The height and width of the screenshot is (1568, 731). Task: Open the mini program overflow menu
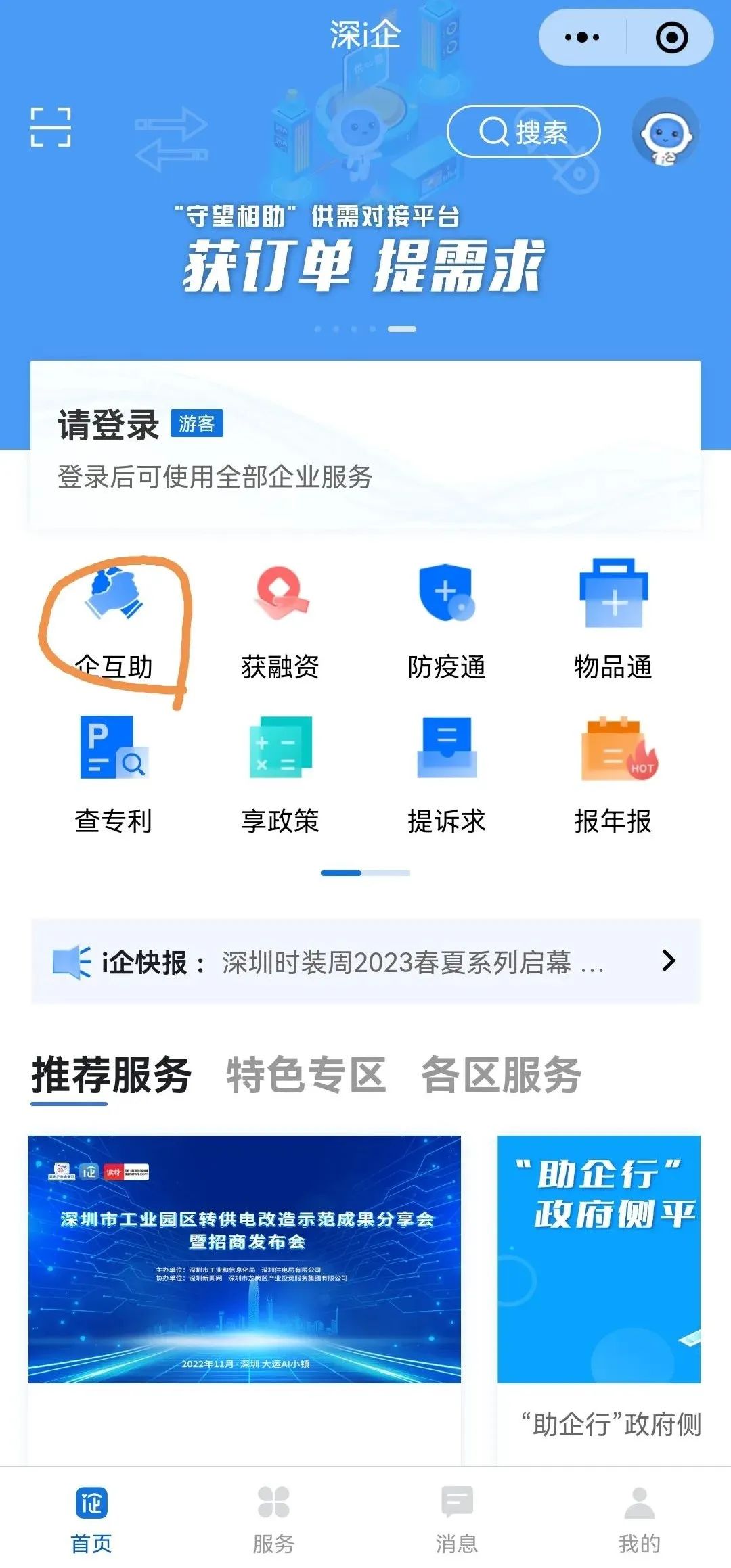[x=582, y=38]
